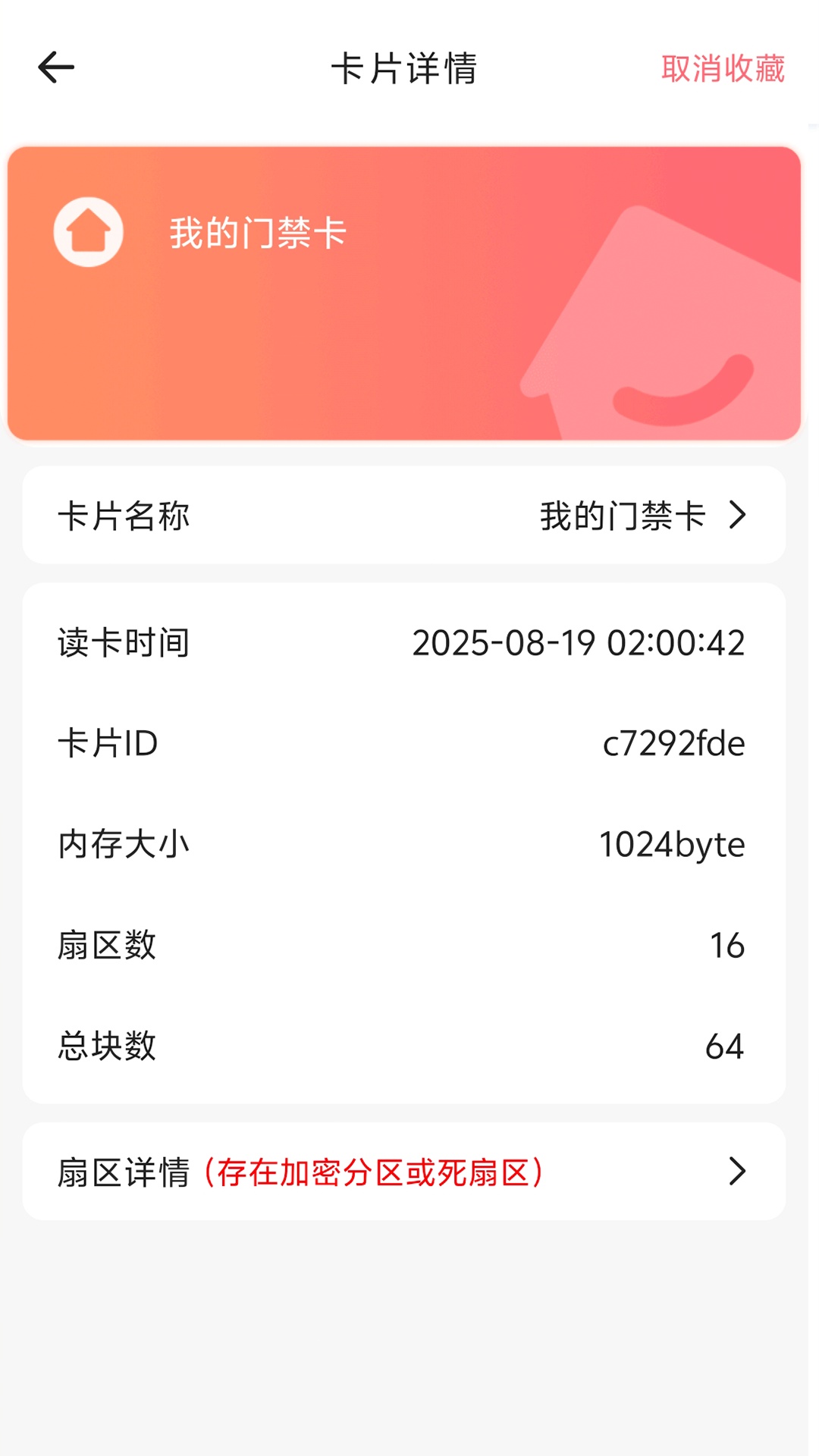Tap the 扇区数 16 row

(x=409, y=945)
